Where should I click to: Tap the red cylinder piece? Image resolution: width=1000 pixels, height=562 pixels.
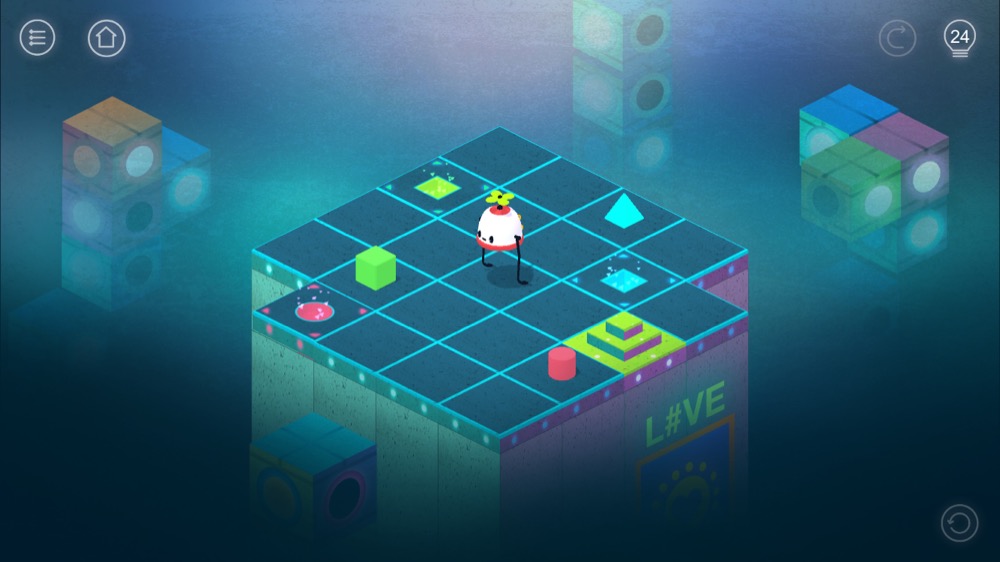pos(562,363)
